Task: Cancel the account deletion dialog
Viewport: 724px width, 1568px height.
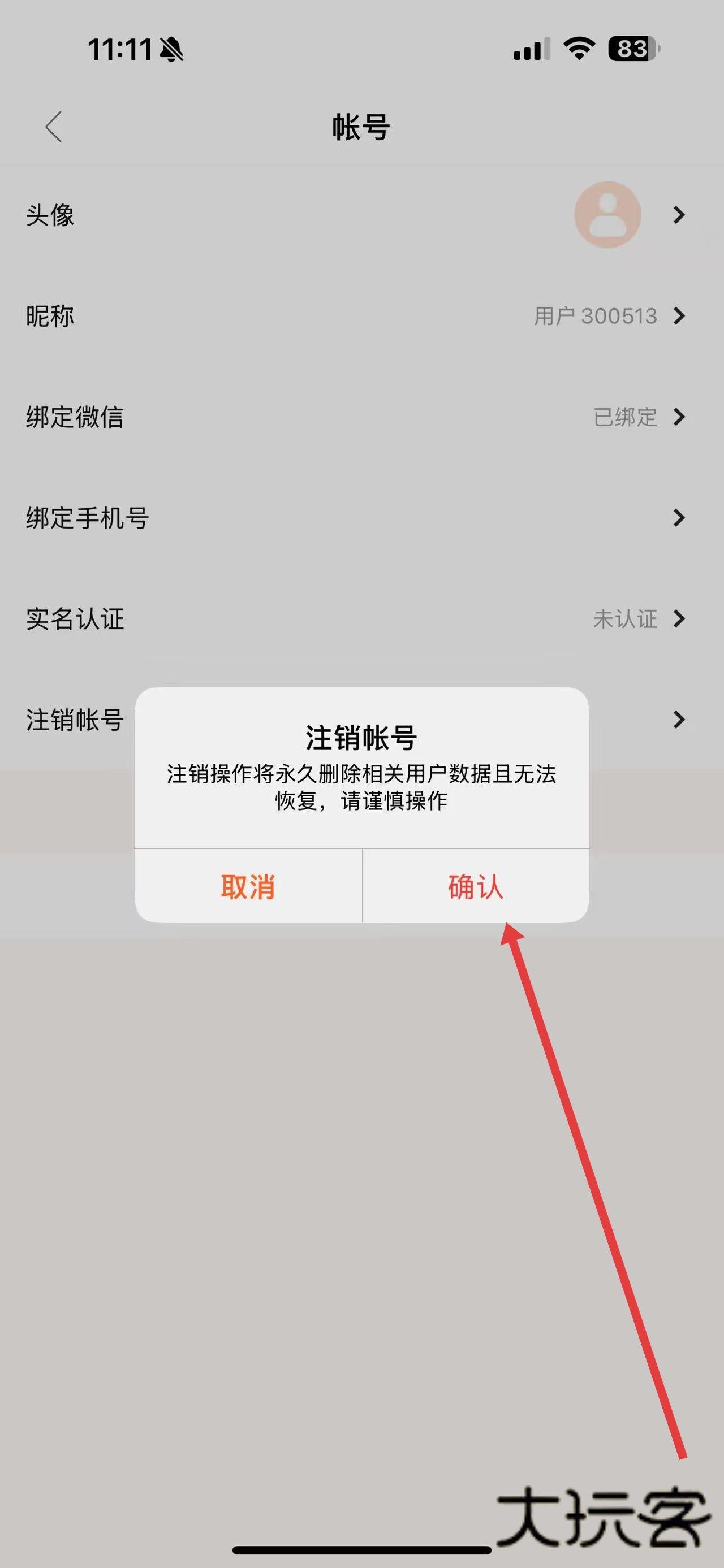Action: point(248,886)
